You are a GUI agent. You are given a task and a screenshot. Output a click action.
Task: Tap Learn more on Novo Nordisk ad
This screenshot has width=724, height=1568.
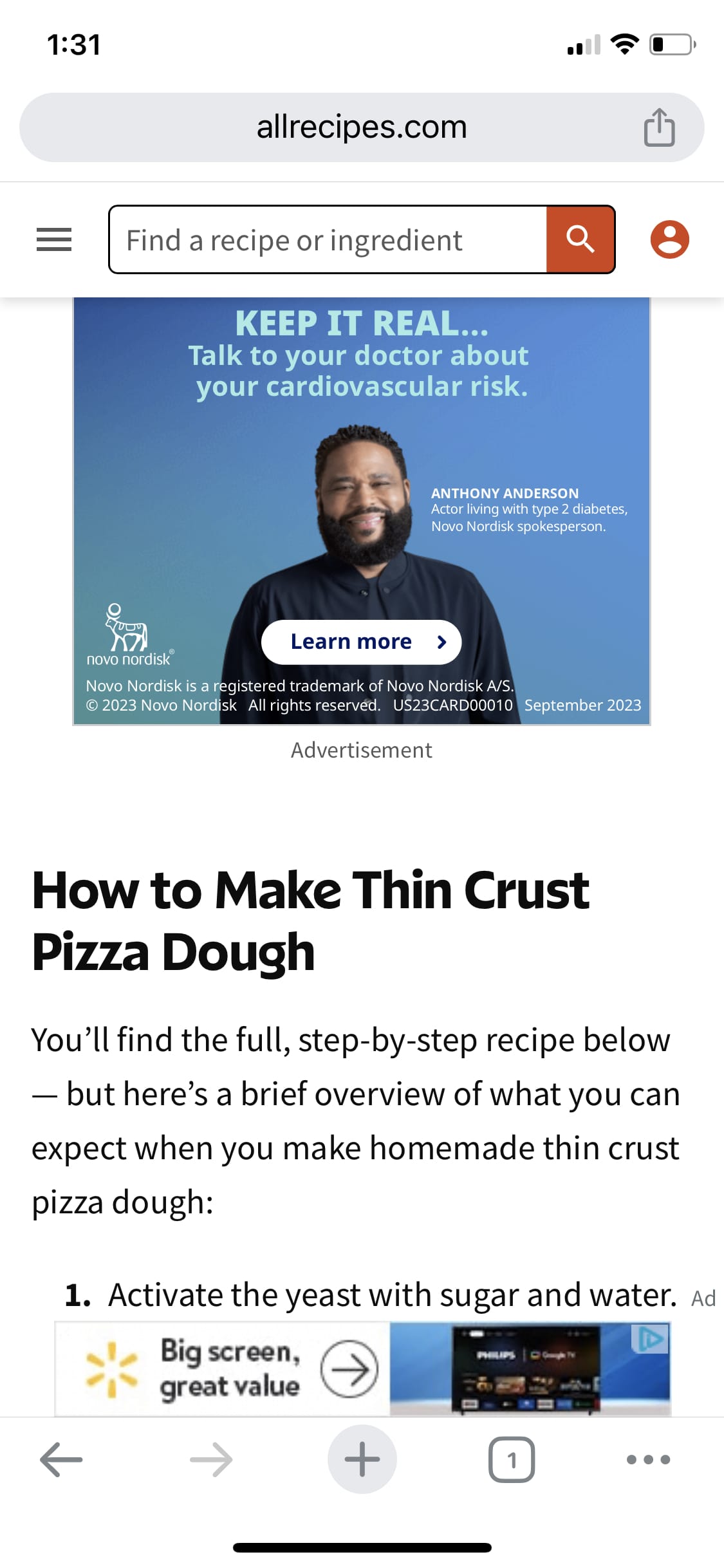click(x=361, y=642)
